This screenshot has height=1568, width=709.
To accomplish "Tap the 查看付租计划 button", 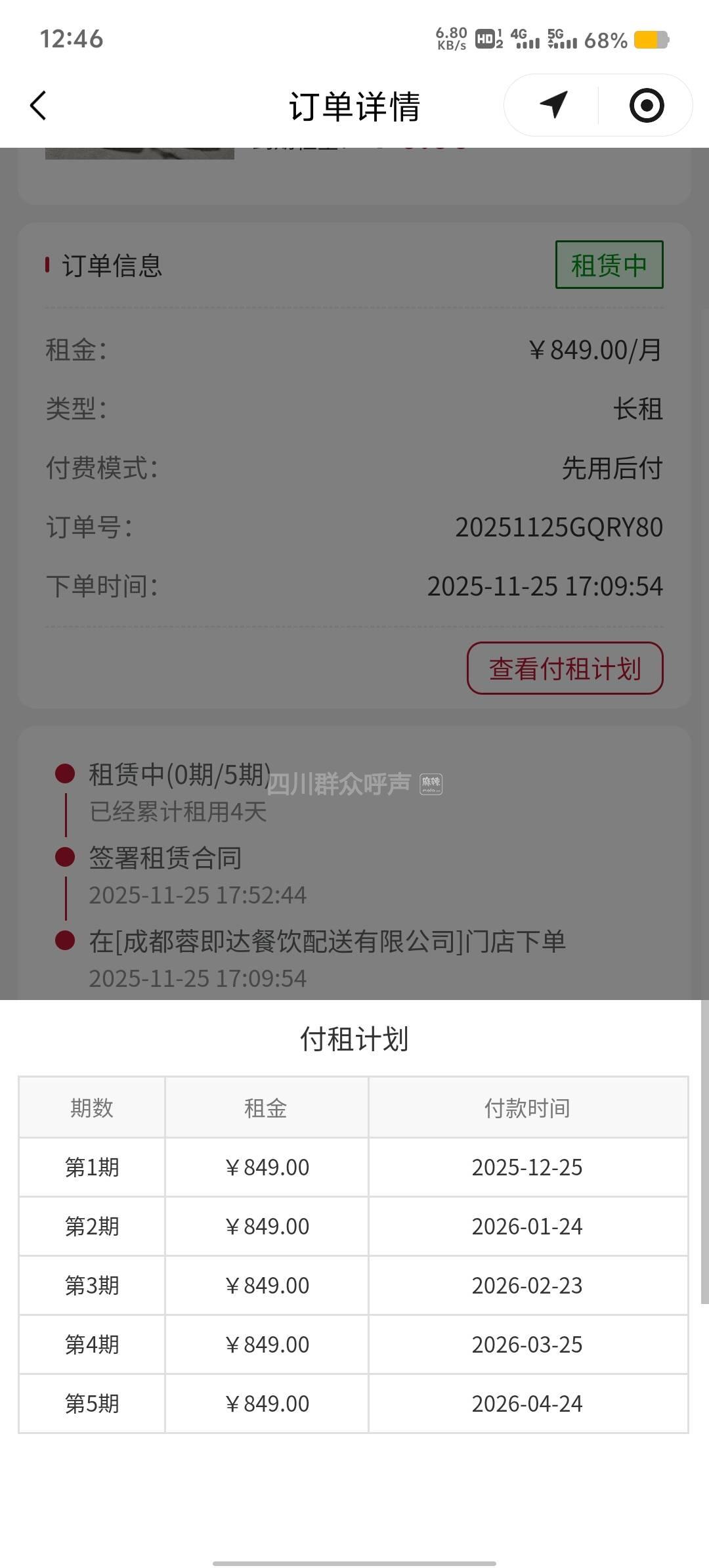I will 565,668.
